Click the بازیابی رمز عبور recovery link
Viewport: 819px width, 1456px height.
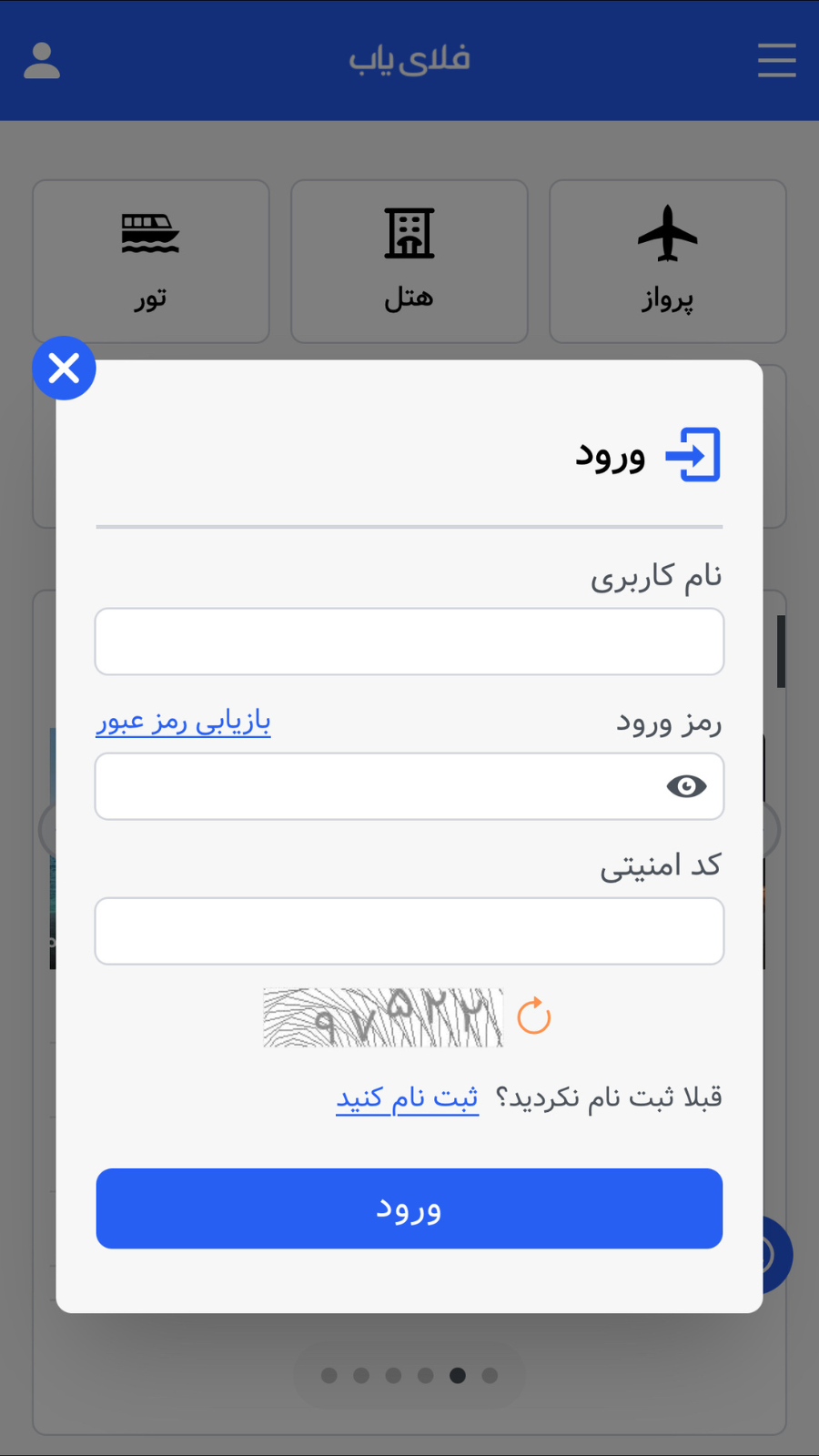point(182,721)
